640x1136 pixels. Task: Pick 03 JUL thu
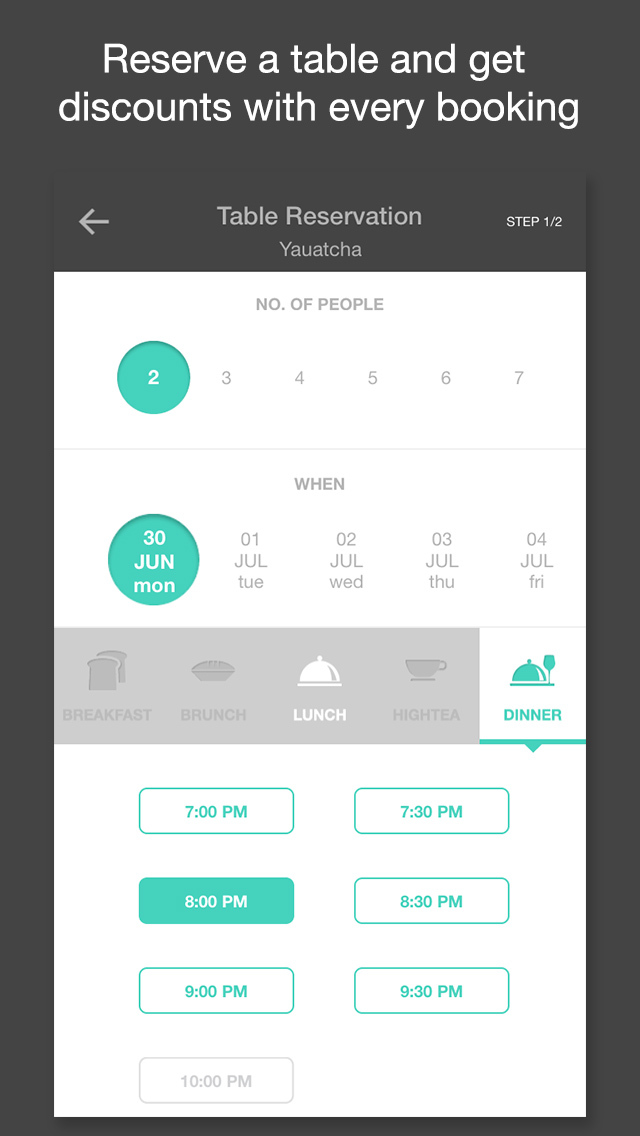pyautogui.click(x=441, y=561)
